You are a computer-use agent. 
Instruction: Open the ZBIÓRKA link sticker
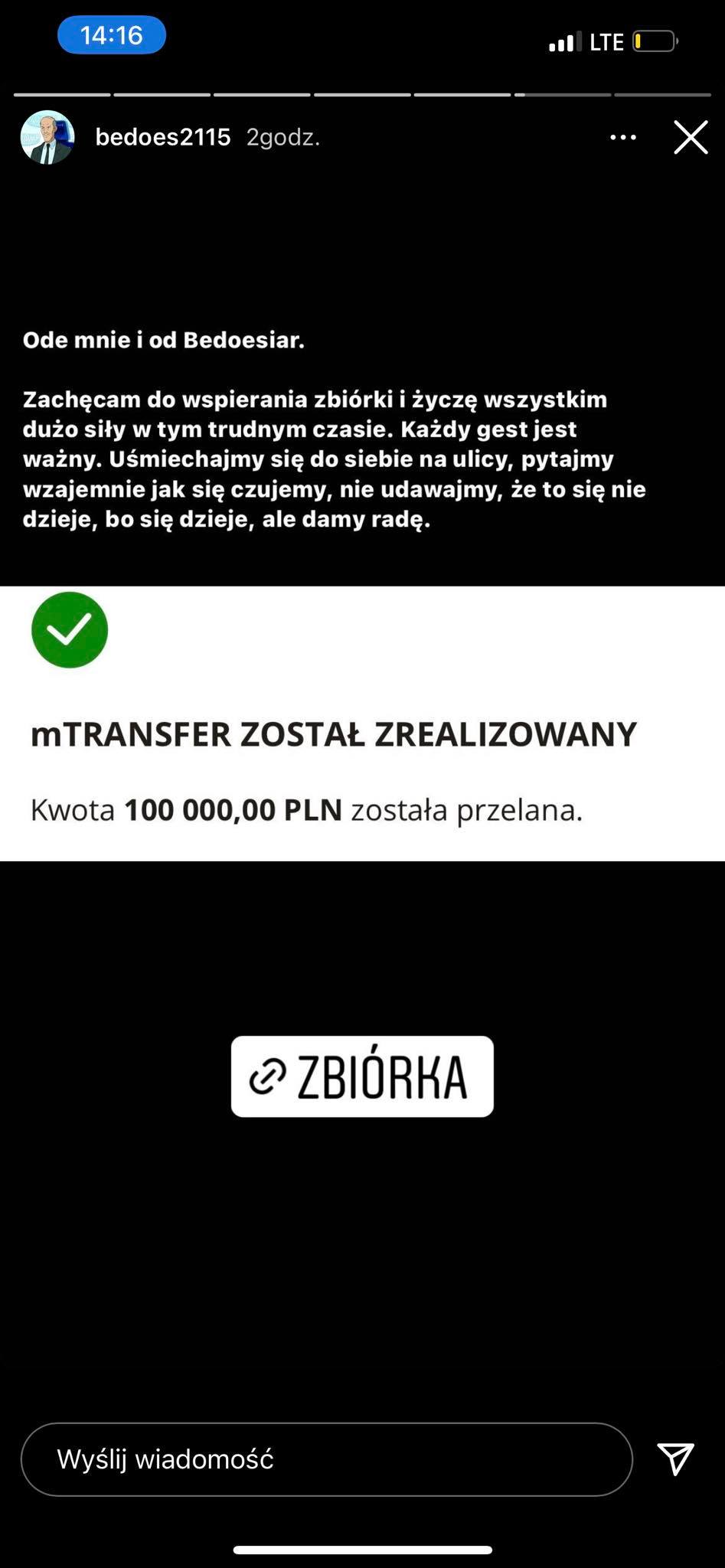(362, 1076)
